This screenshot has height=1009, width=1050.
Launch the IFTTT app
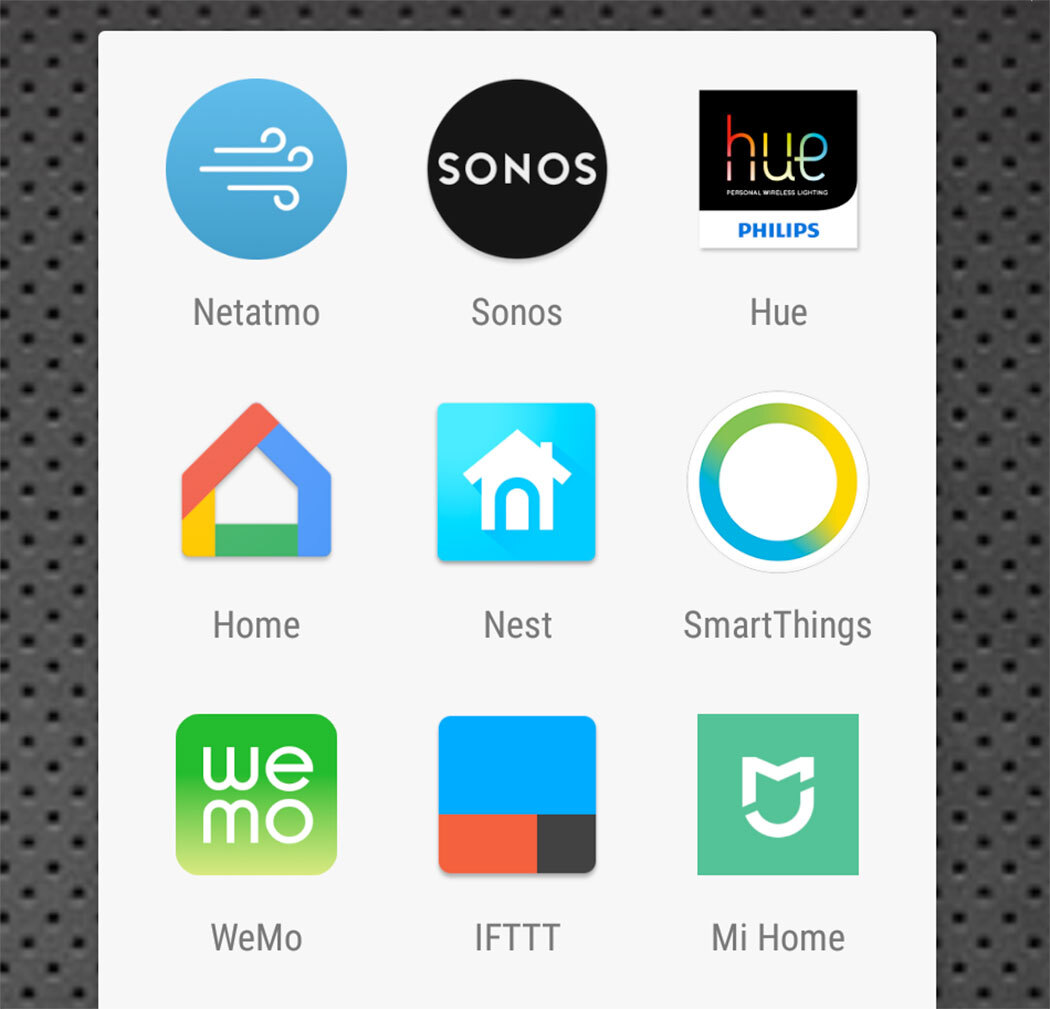(517, 794)
